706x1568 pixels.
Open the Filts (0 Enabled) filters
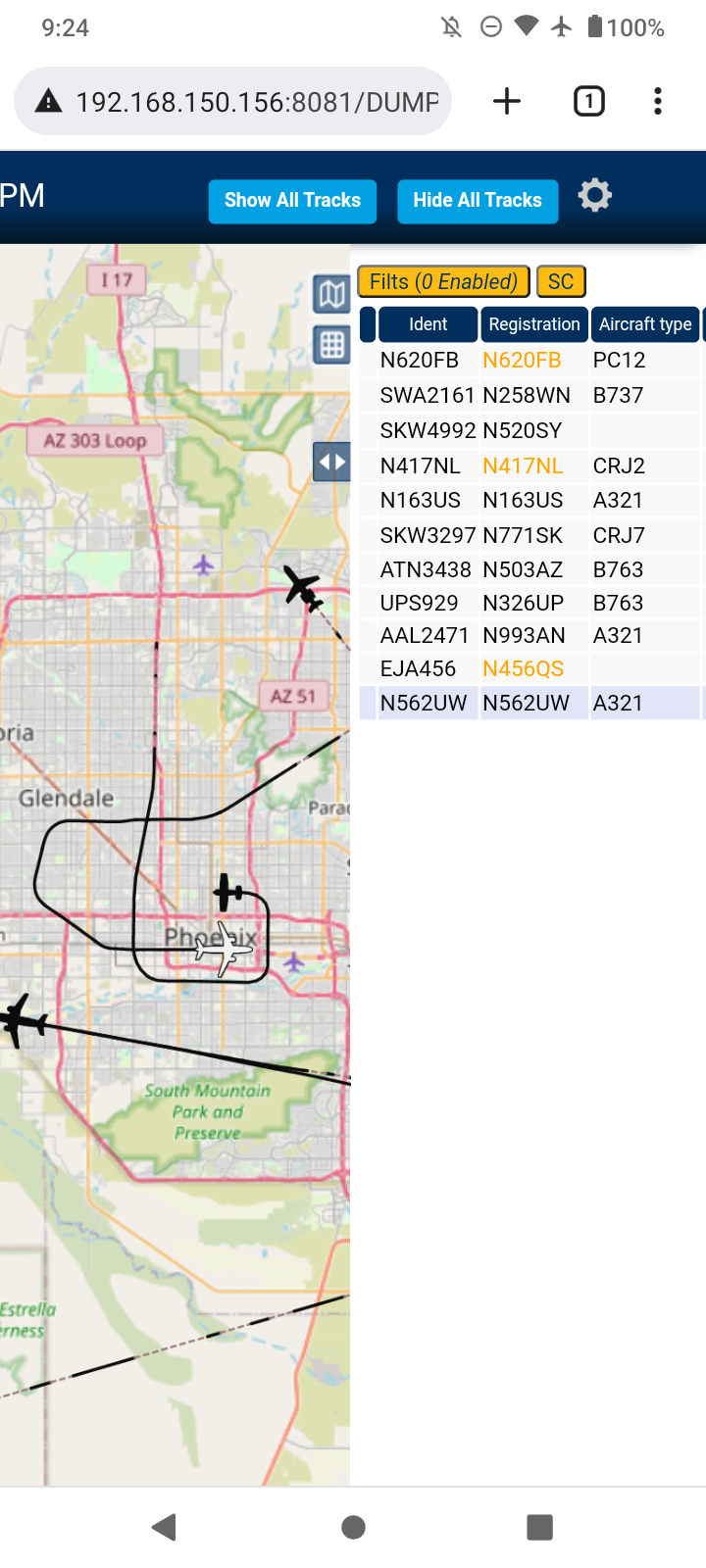tap(444, 282)
